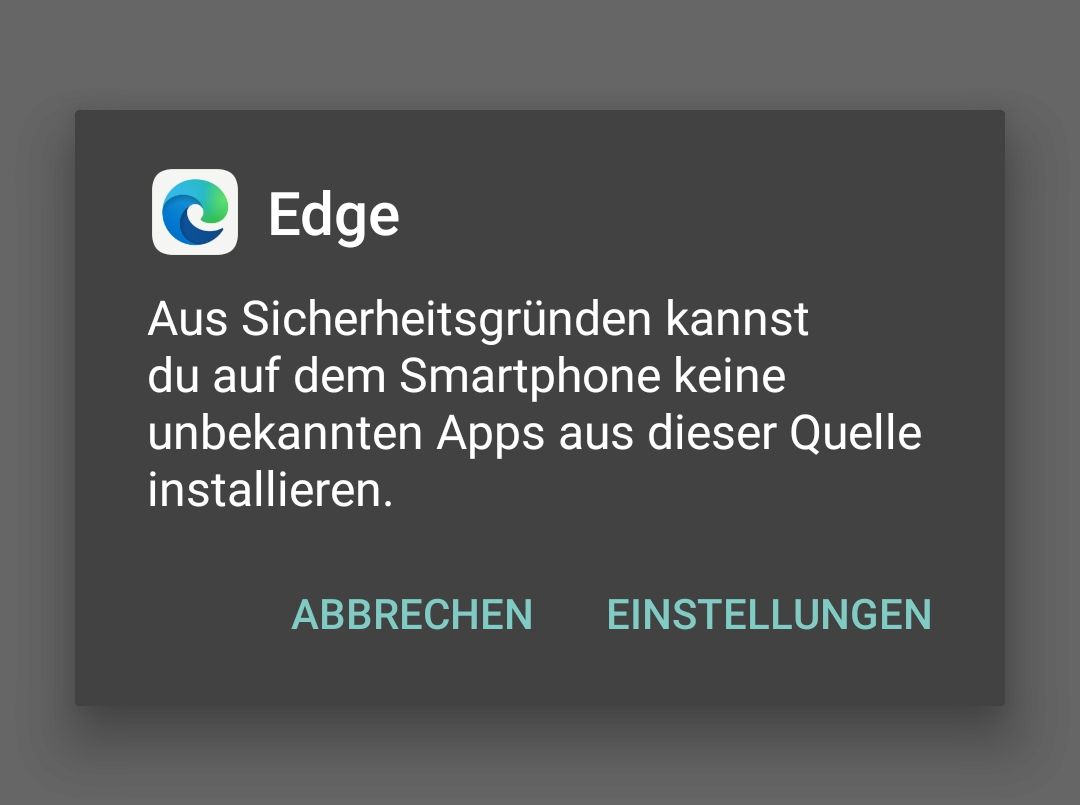Viewport: 1080px width, 805px height.
Task: Open Einstellungen to allow installs from Edge
Action: [769, 614]
